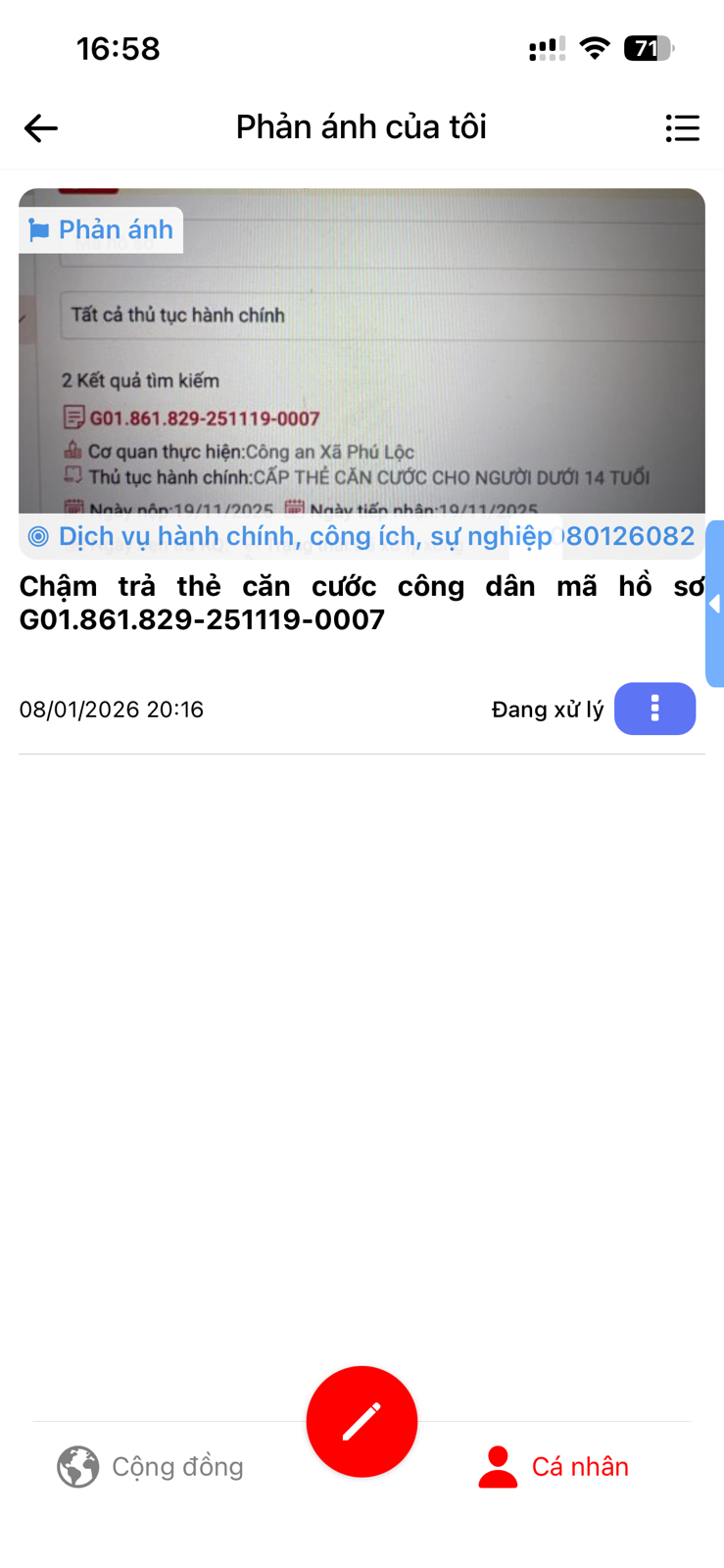Open the report about late citizen ID card
Image resolution: width=724 pixels, height=1568 pixels.
(x=361, y=603)
